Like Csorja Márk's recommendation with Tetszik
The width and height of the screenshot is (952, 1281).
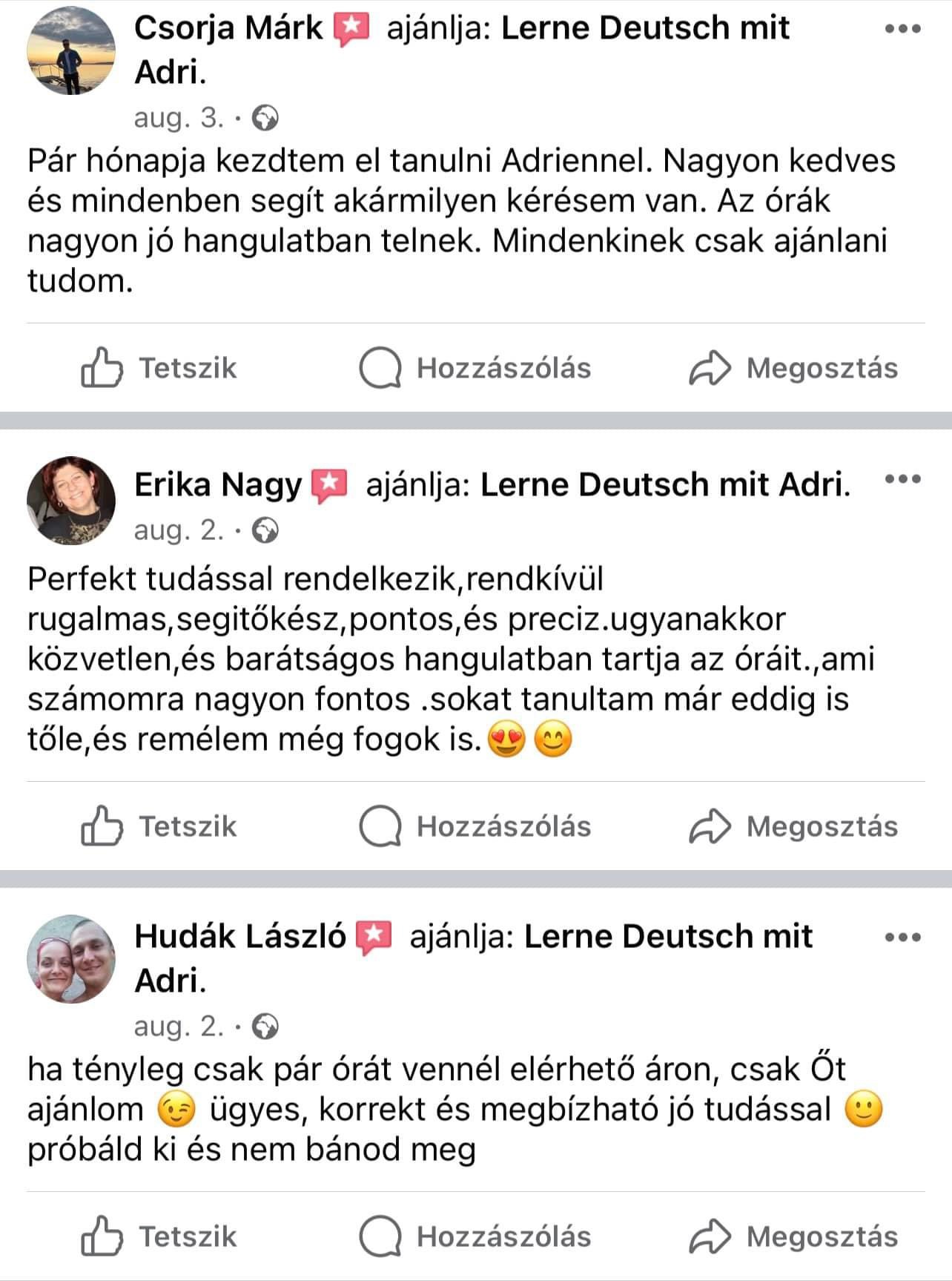pos(159,368)
